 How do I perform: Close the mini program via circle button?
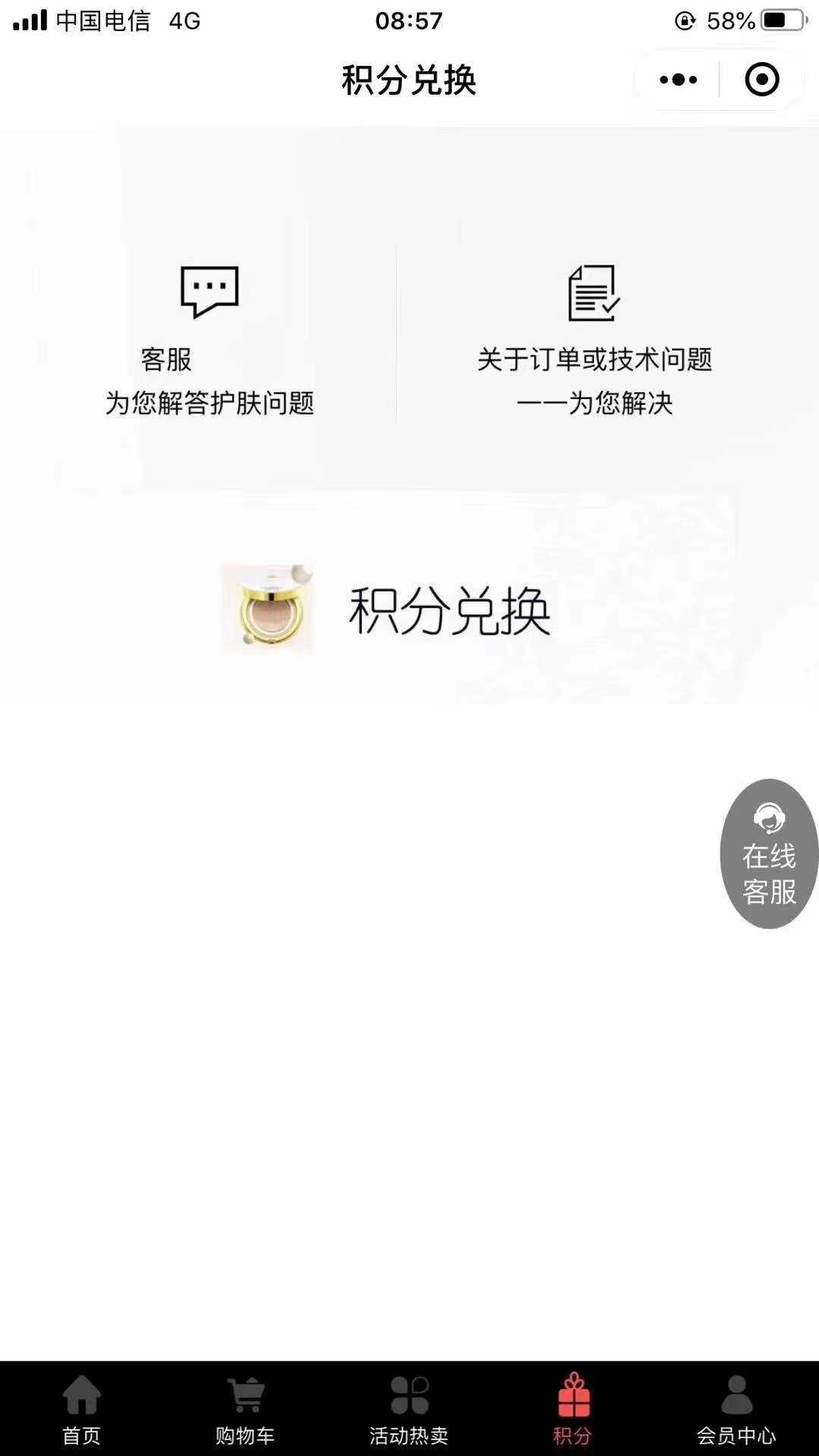pyautogui.click(x=761, y=80)
